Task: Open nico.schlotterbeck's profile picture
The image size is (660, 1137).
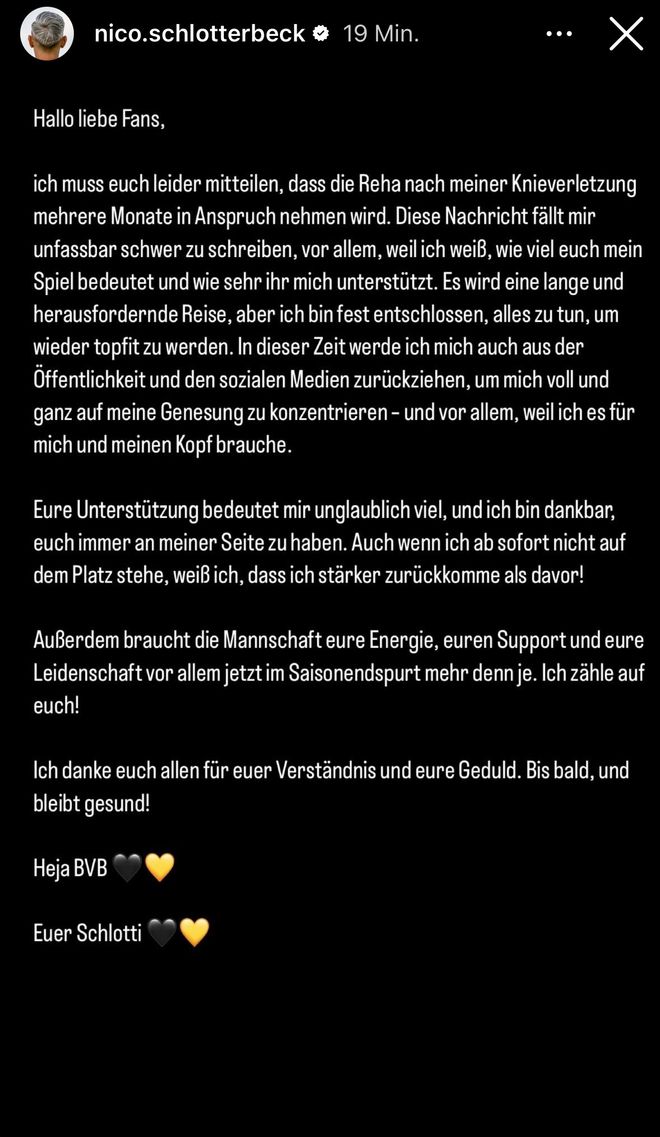Action: point(47,34)
